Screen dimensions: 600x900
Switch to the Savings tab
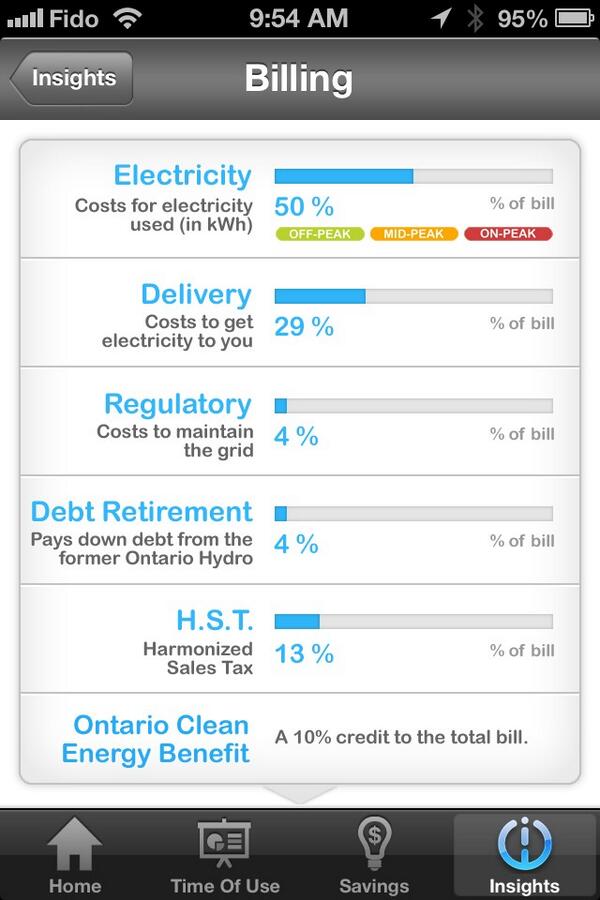[x=374, y=855]
